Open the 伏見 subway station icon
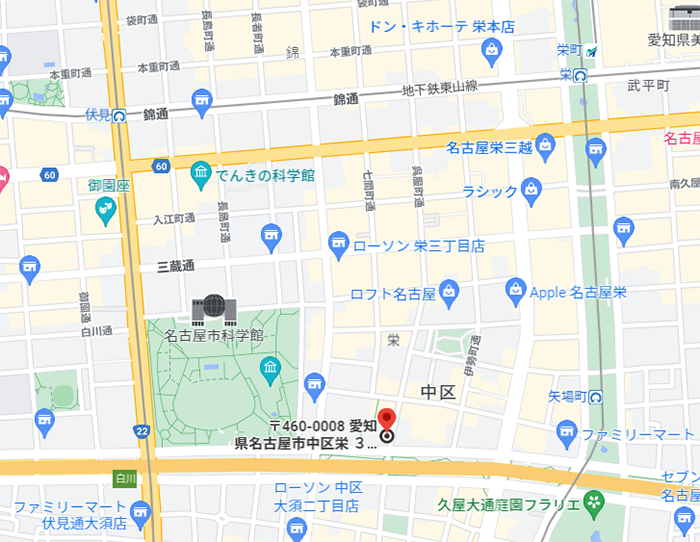 point(119,115)
